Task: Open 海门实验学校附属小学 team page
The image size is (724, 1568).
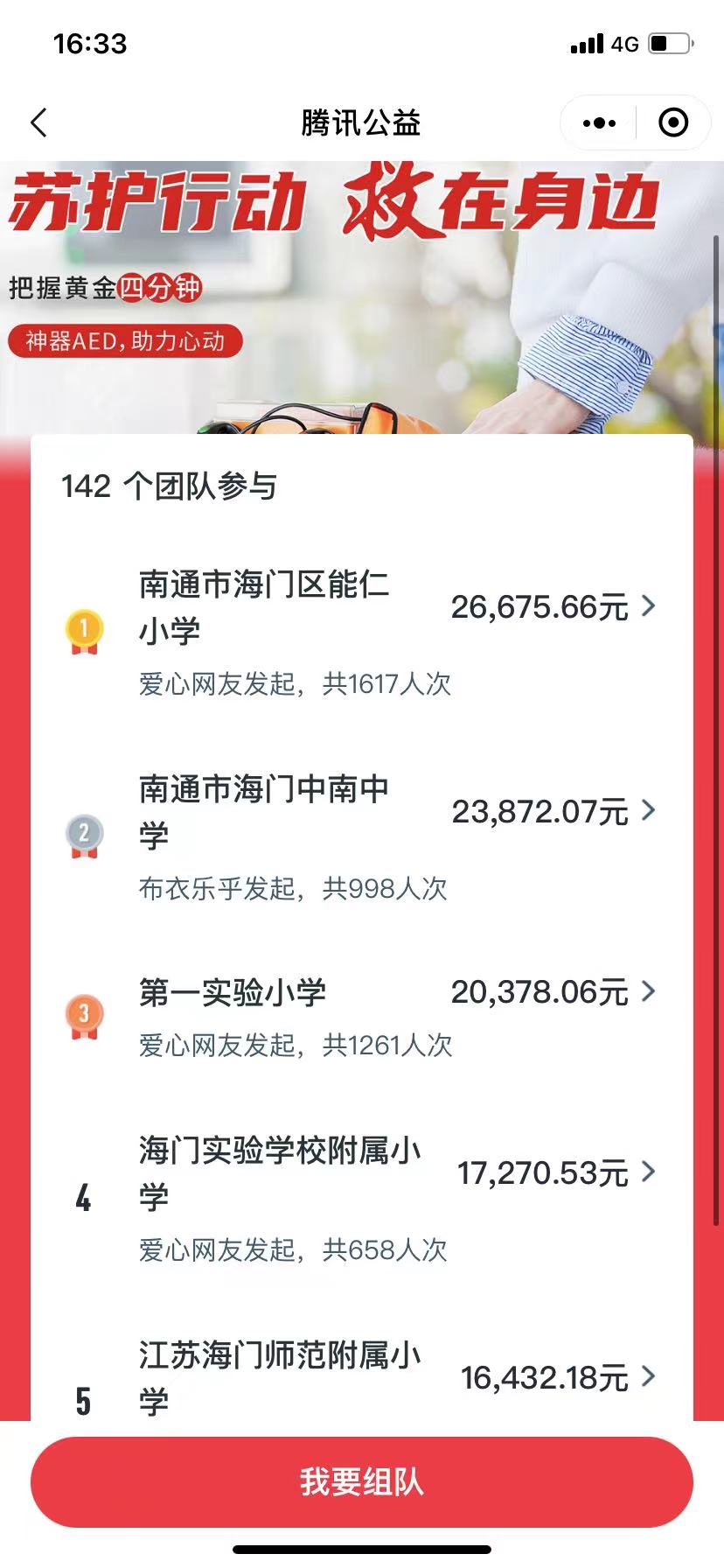Action: click(x=362, y=1197)
